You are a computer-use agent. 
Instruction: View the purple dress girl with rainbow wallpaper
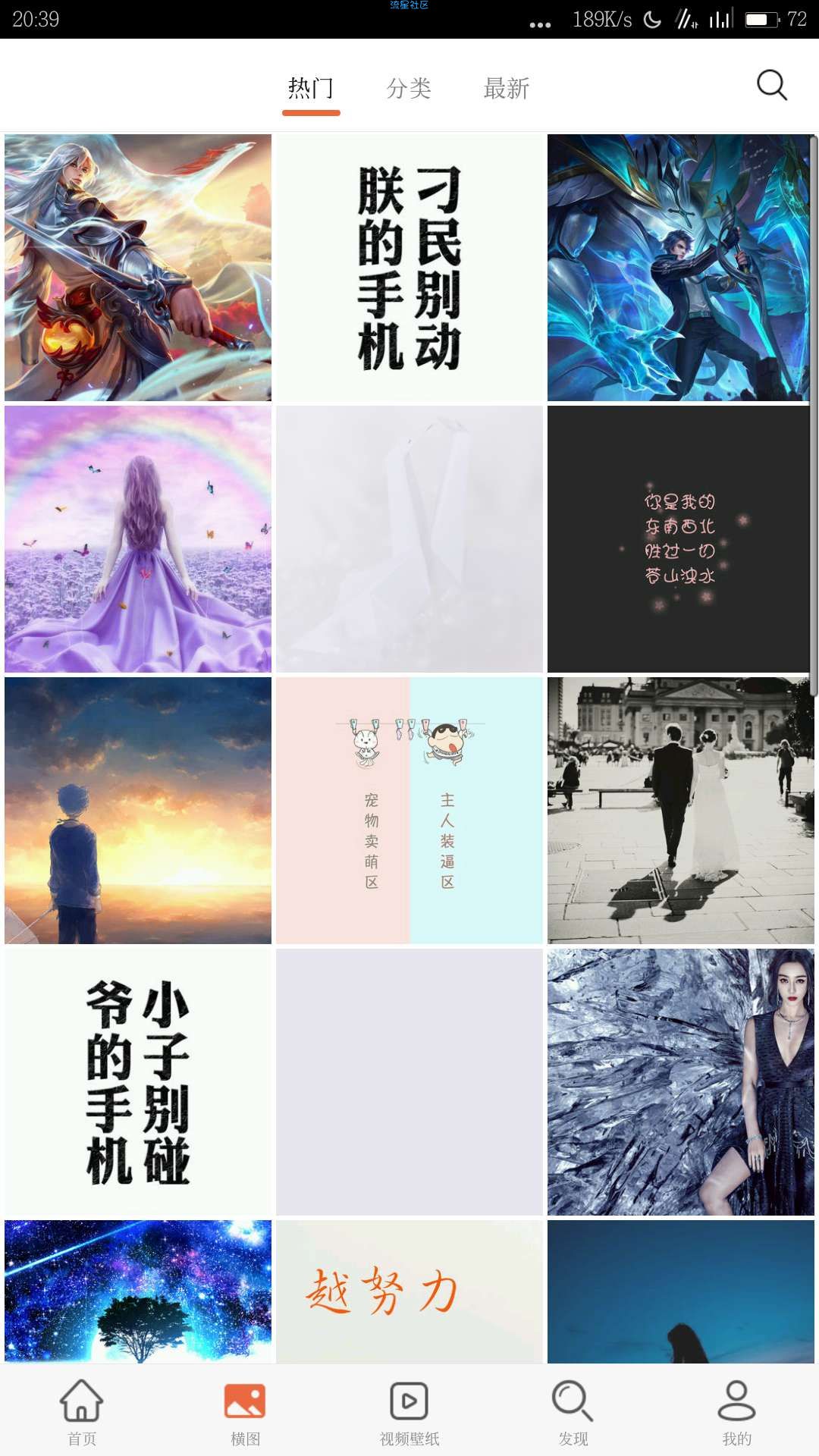138,539
